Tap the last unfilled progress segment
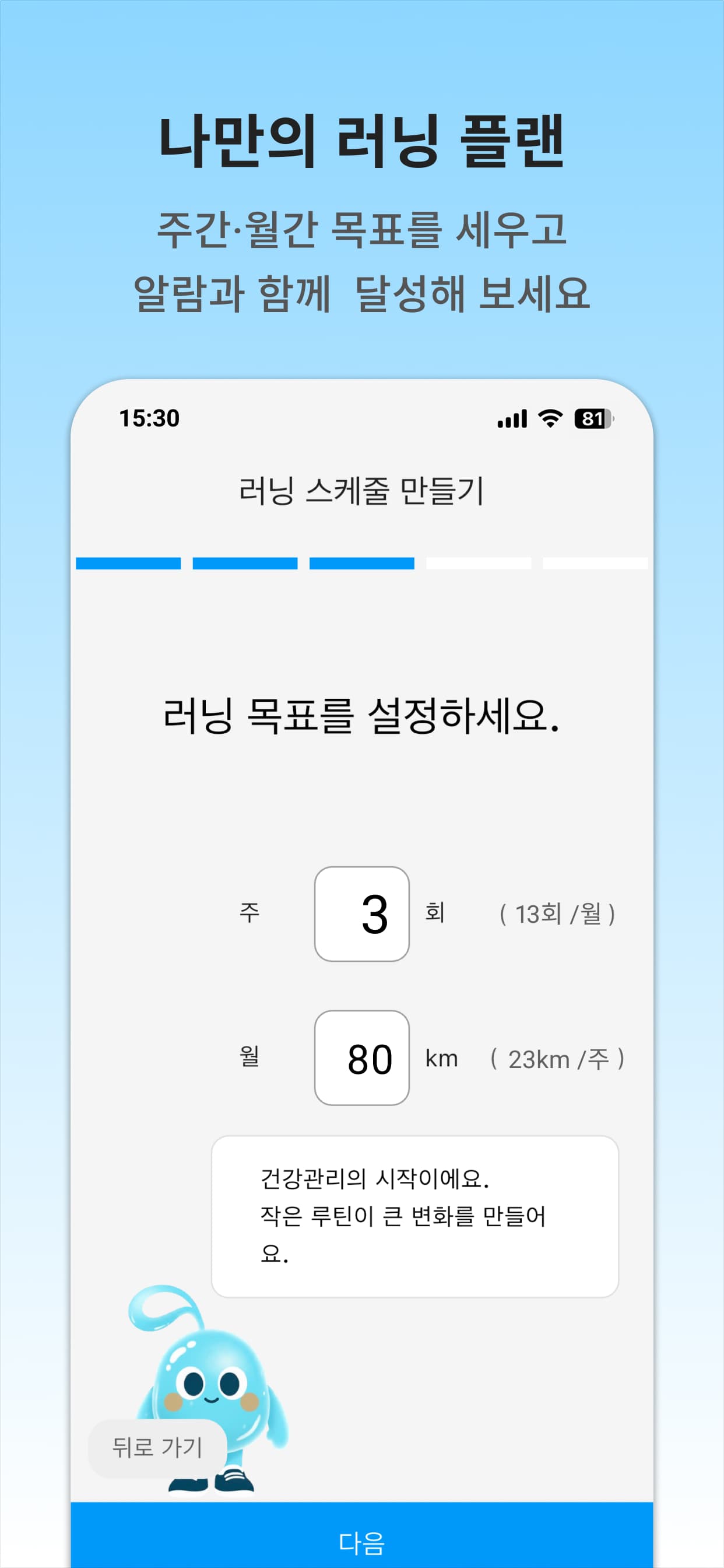Viewport: 724px width, 1568px height. pos(594,563)
